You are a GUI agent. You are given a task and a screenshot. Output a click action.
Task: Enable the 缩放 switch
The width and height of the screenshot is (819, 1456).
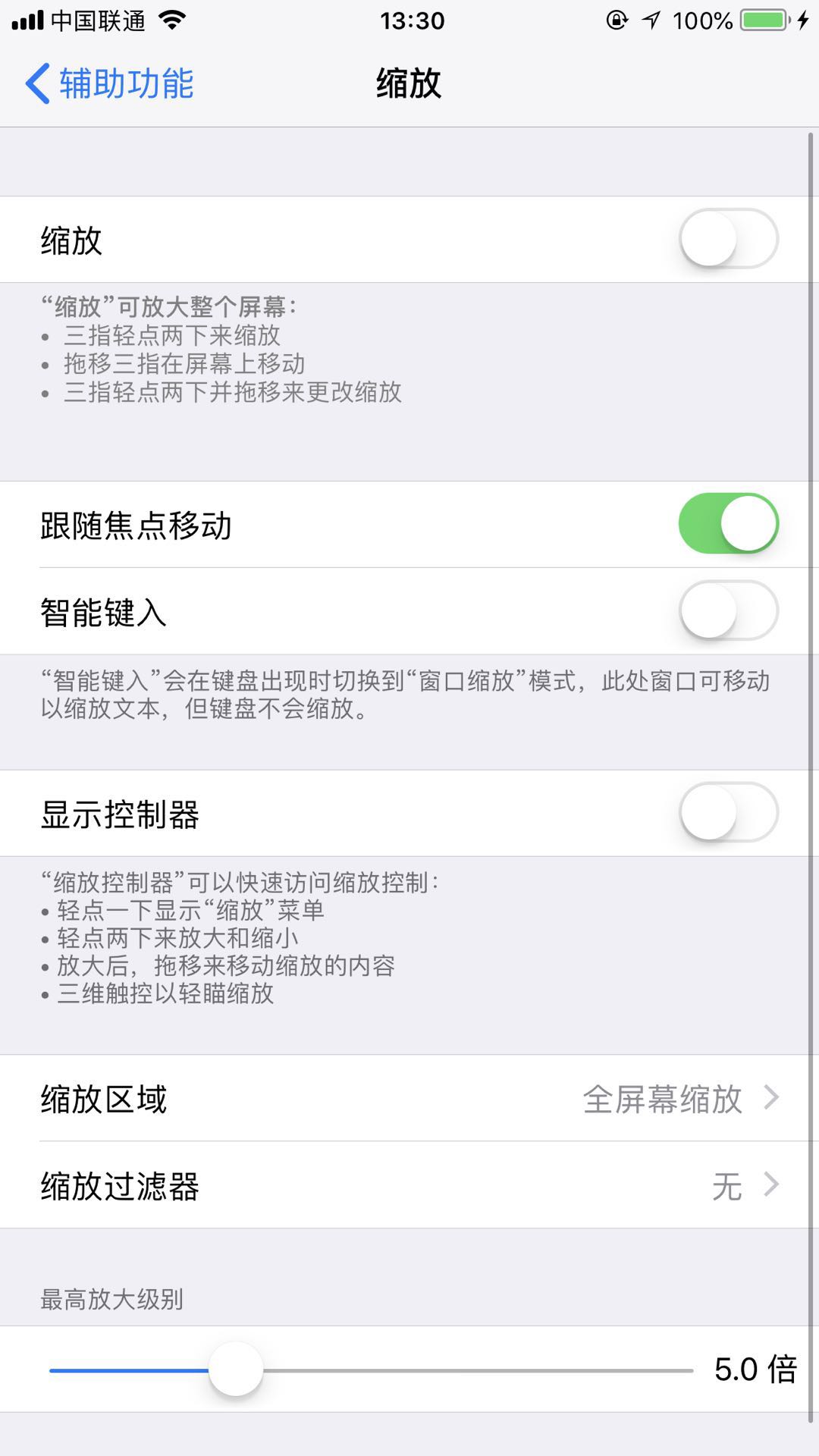coord(728,239)
